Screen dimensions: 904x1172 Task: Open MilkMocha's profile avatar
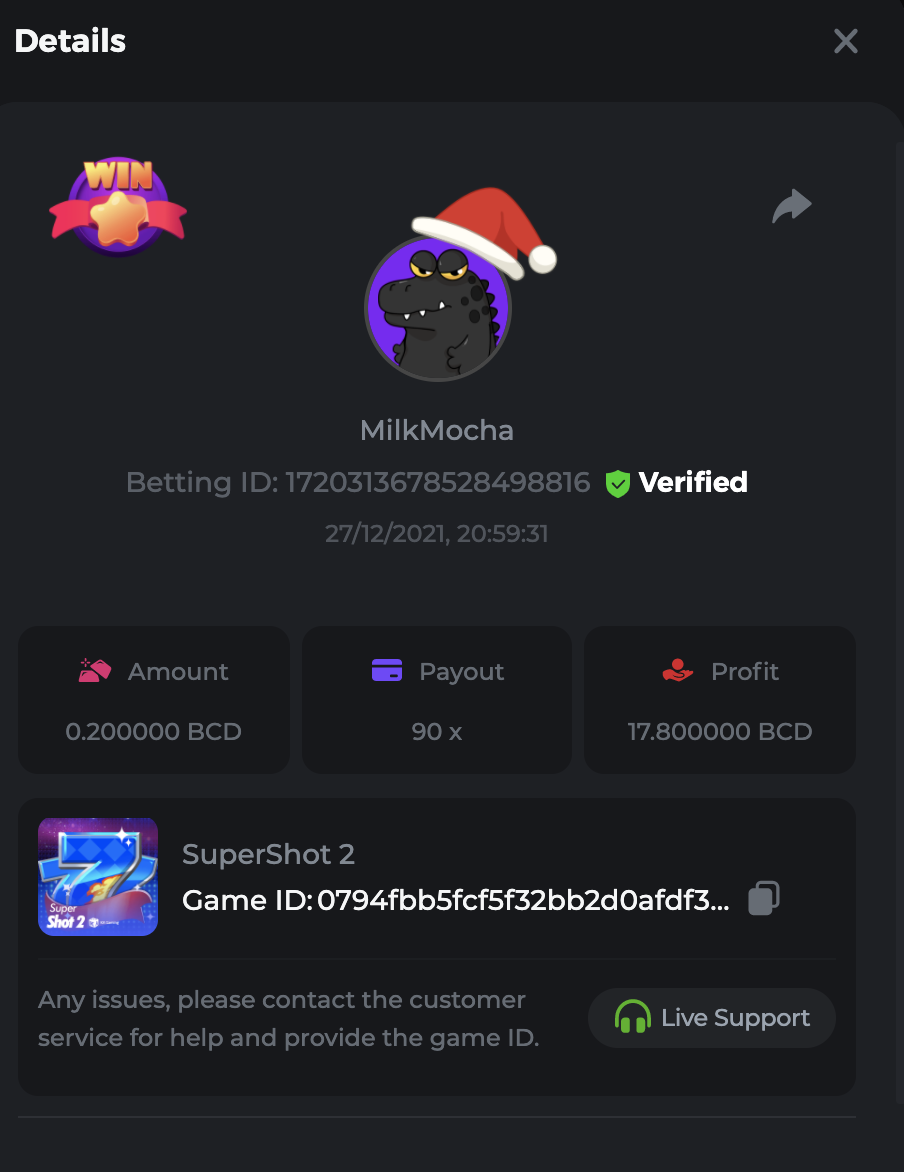[438, 308]
